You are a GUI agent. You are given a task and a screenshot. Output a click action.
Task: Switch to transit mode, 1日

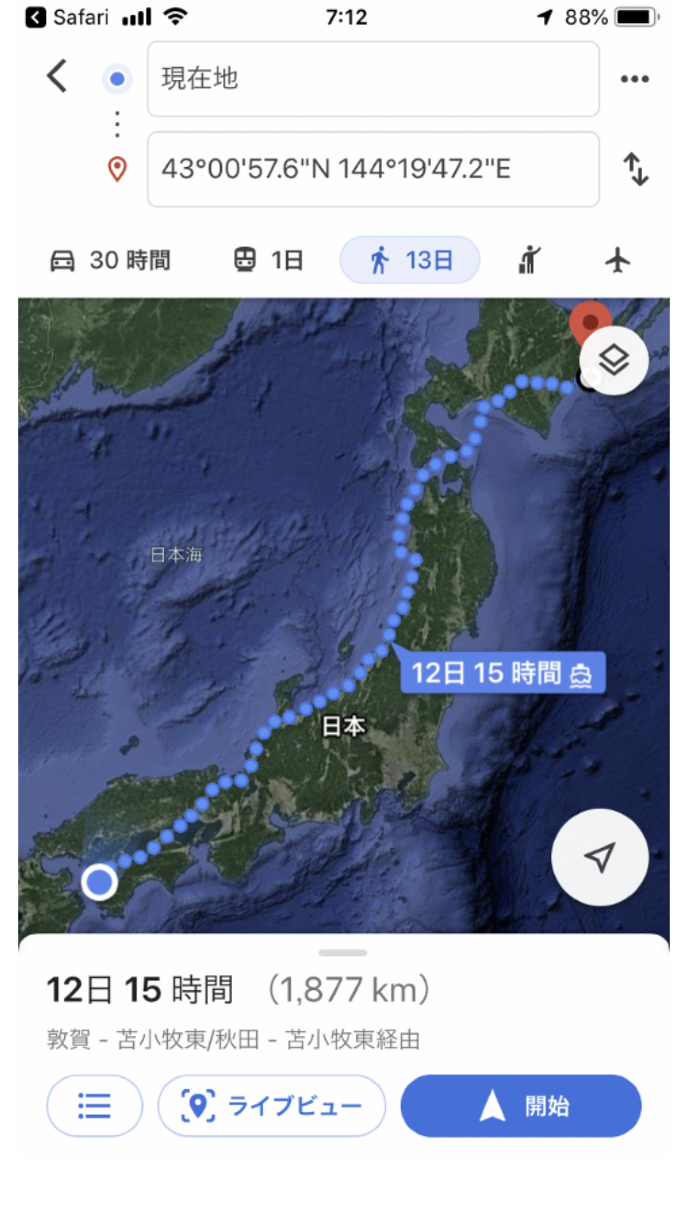point(268,261)
